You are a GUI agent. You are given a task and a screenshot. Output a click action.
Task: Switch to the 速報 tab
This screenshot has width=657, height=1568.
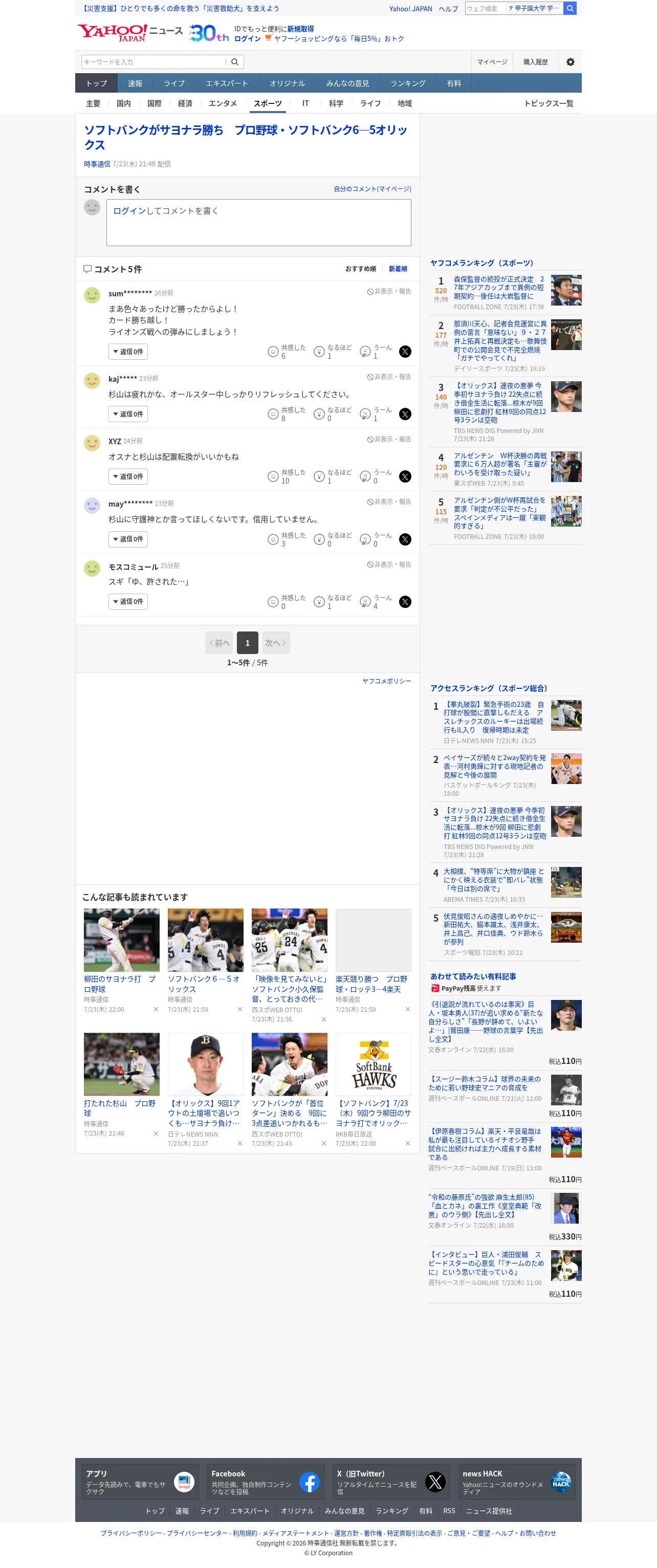[135, 83]
